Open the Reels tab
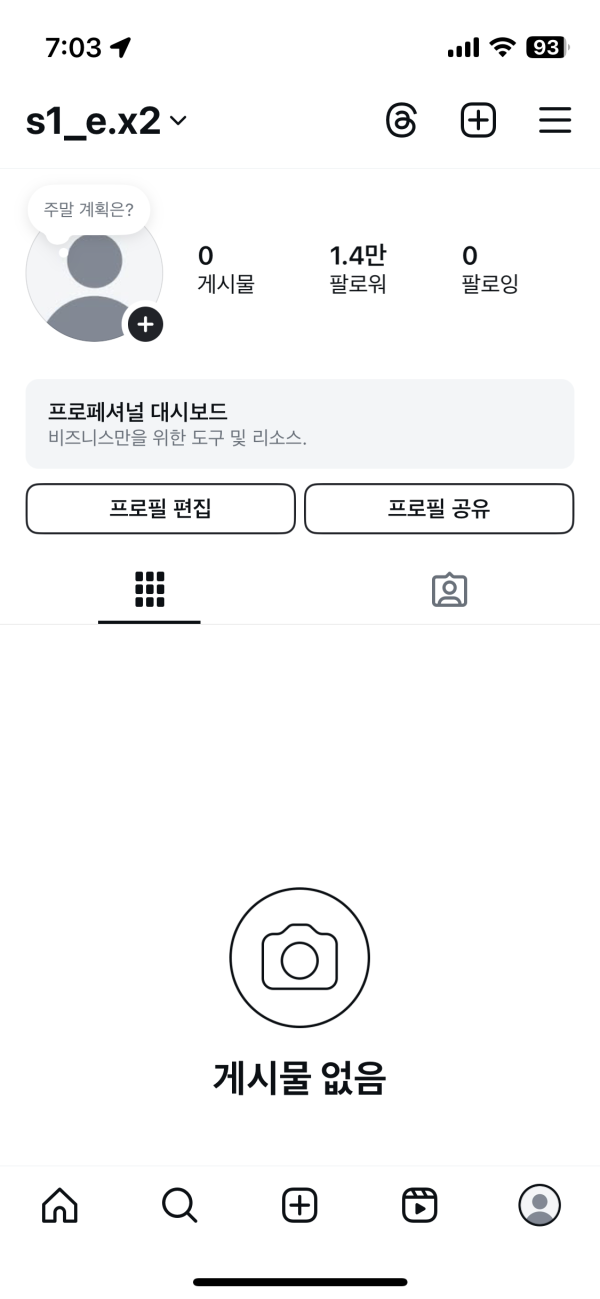The width and height of the screenshot is (600, 1299). click(x=420, y=1205)
